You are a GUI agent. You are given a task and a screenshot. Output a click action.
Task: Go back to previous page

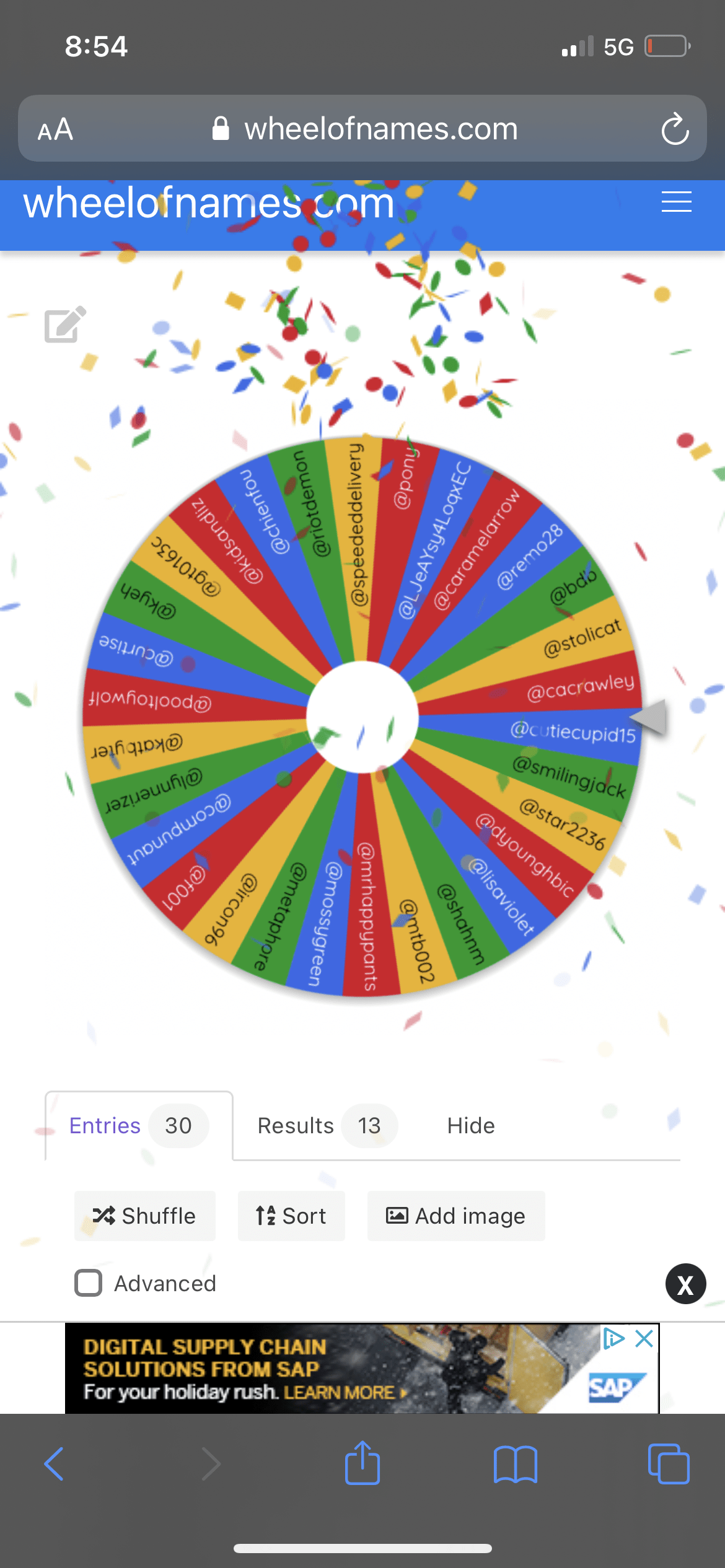coord(54,1464)
